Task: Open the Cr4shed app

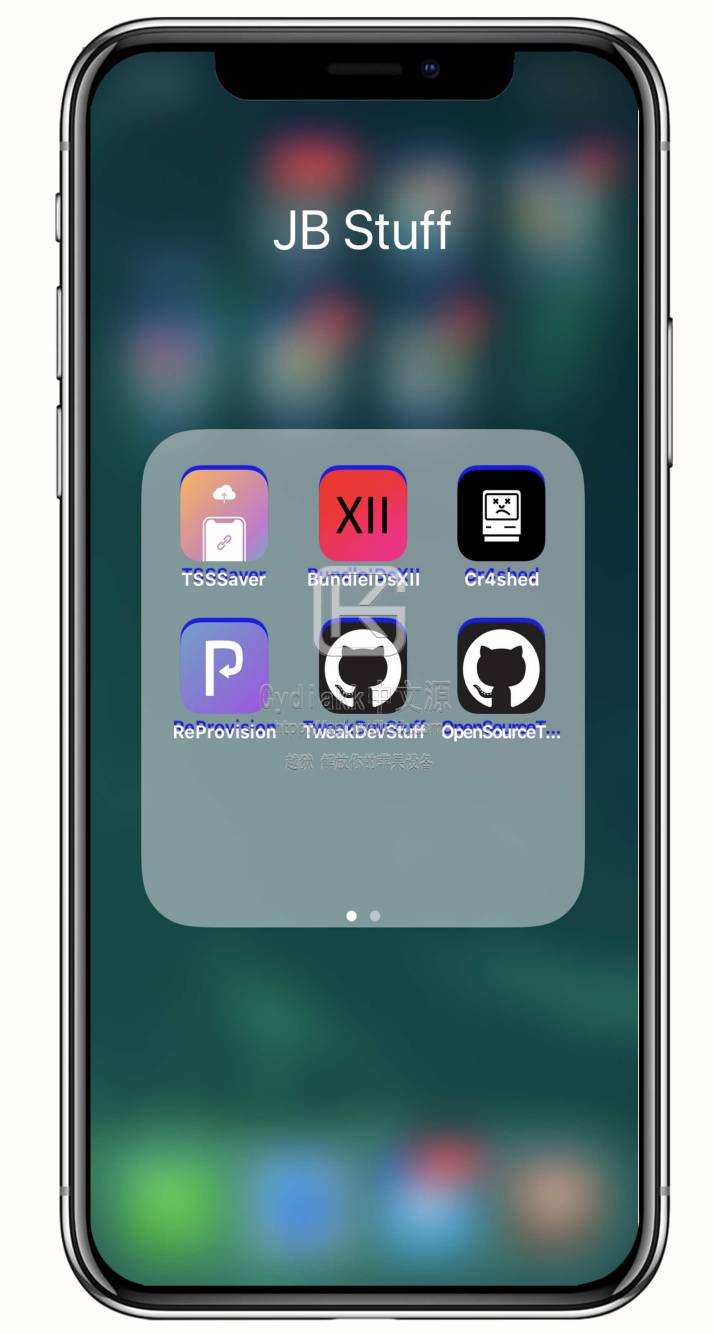Action: point(501,516)
